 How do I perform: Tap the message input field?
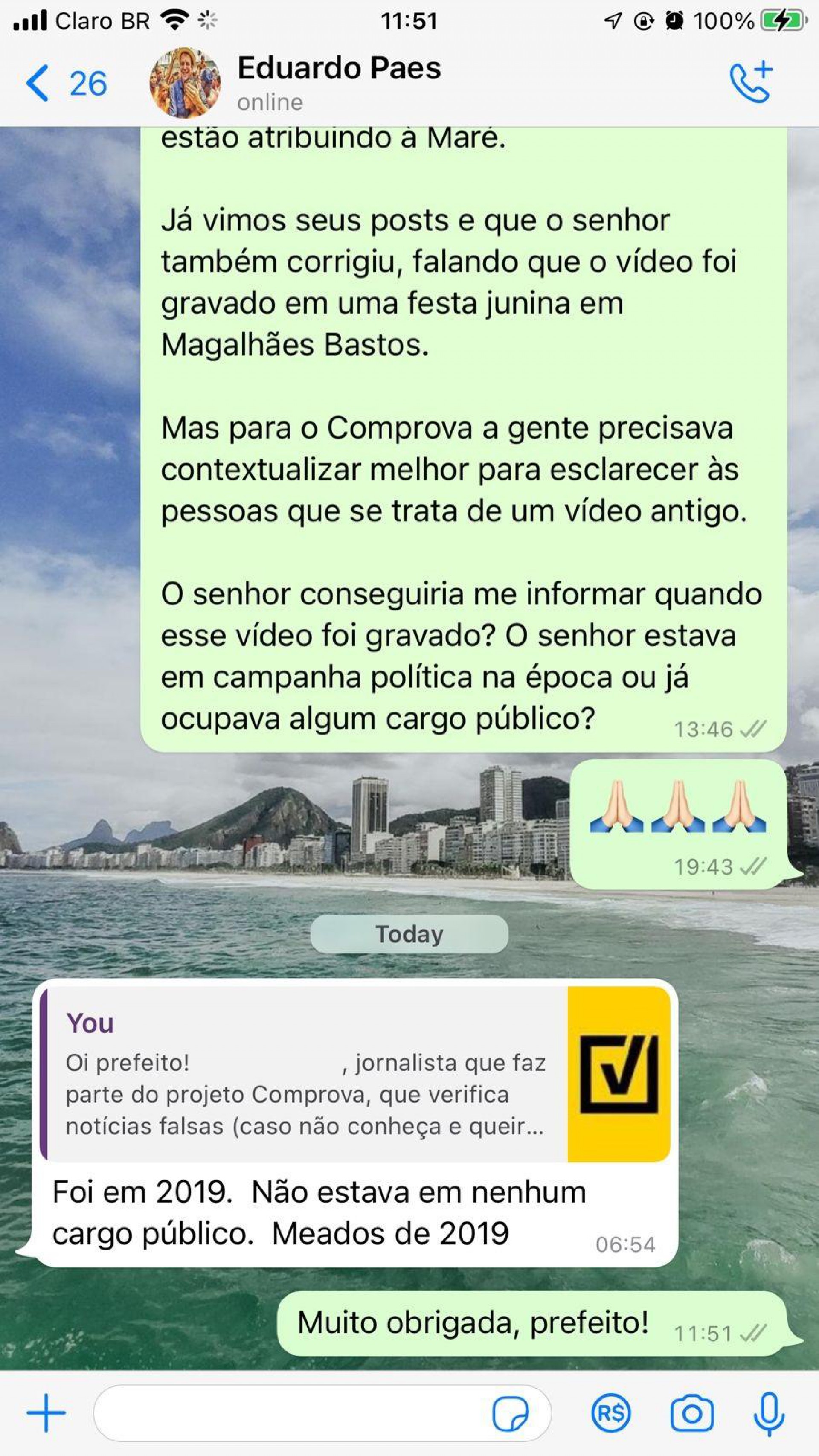coord(288,1414)
